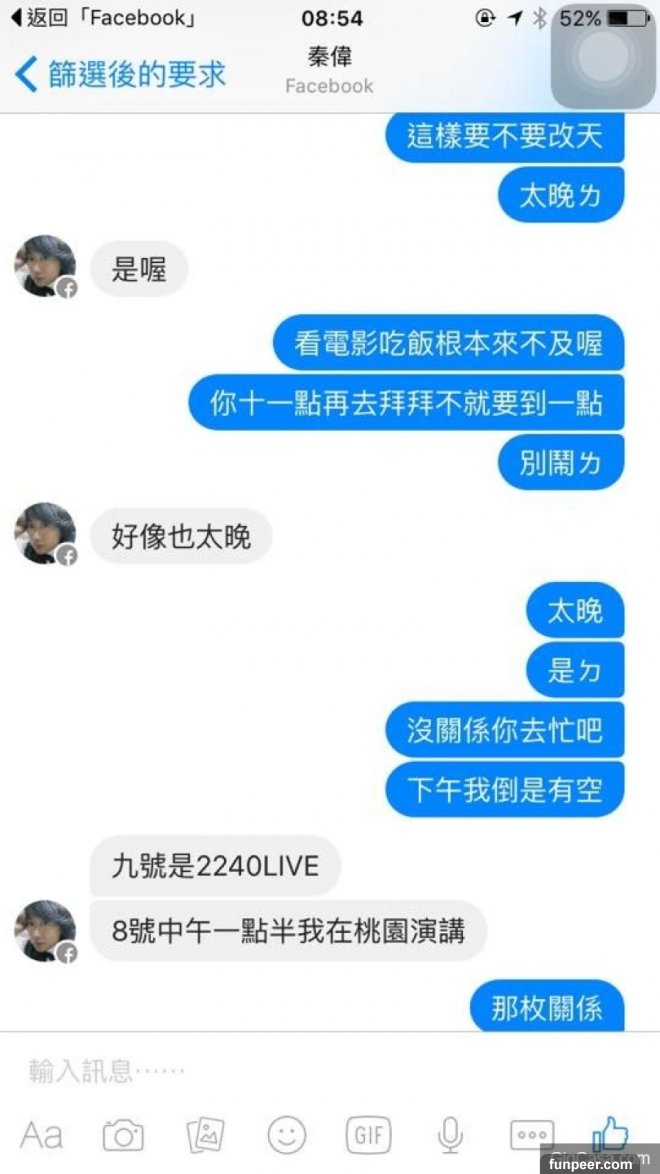
Task: Open the avatar beside 好像也太晚
Action: coord(45,534)
